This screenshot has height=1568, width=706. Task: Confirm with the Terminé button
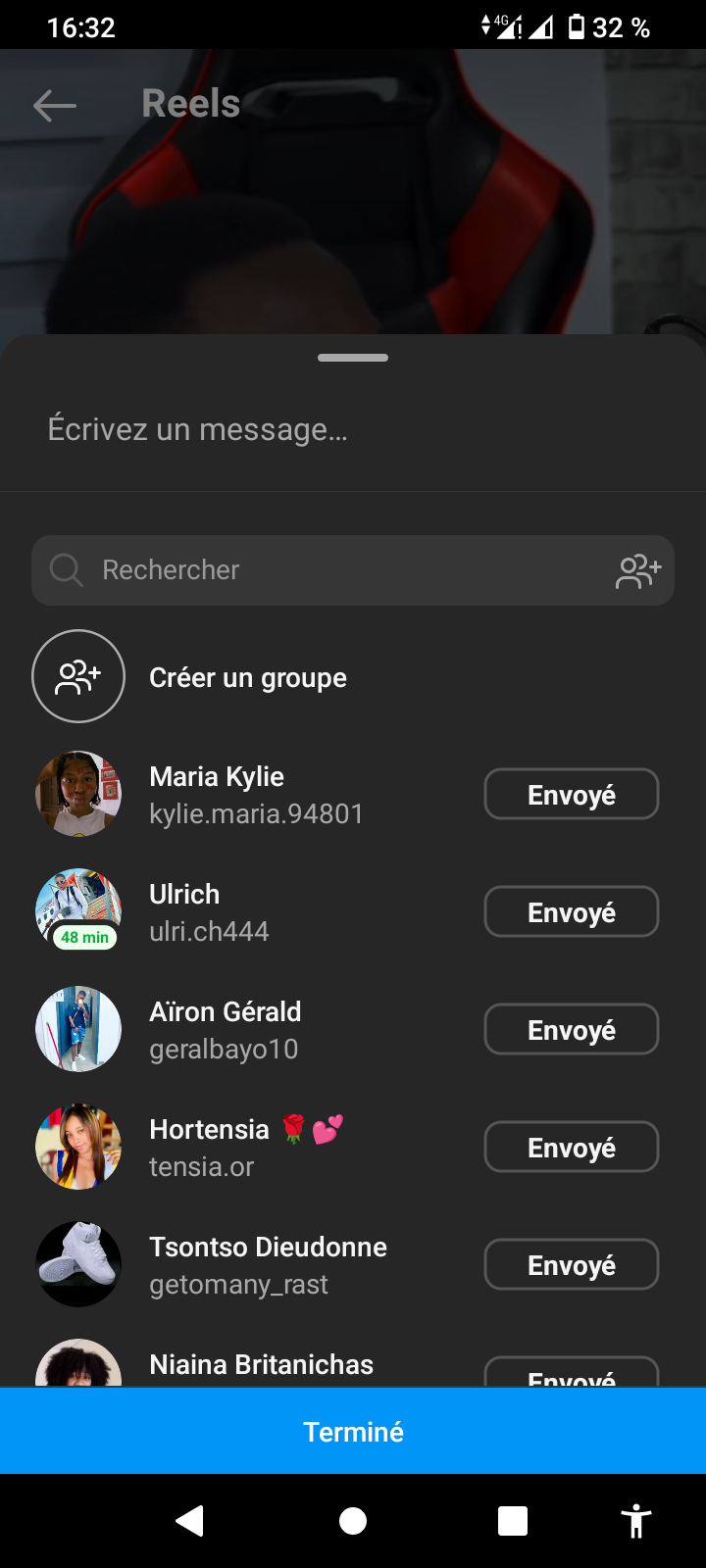pyautogui.click(x=353, y=1432)
